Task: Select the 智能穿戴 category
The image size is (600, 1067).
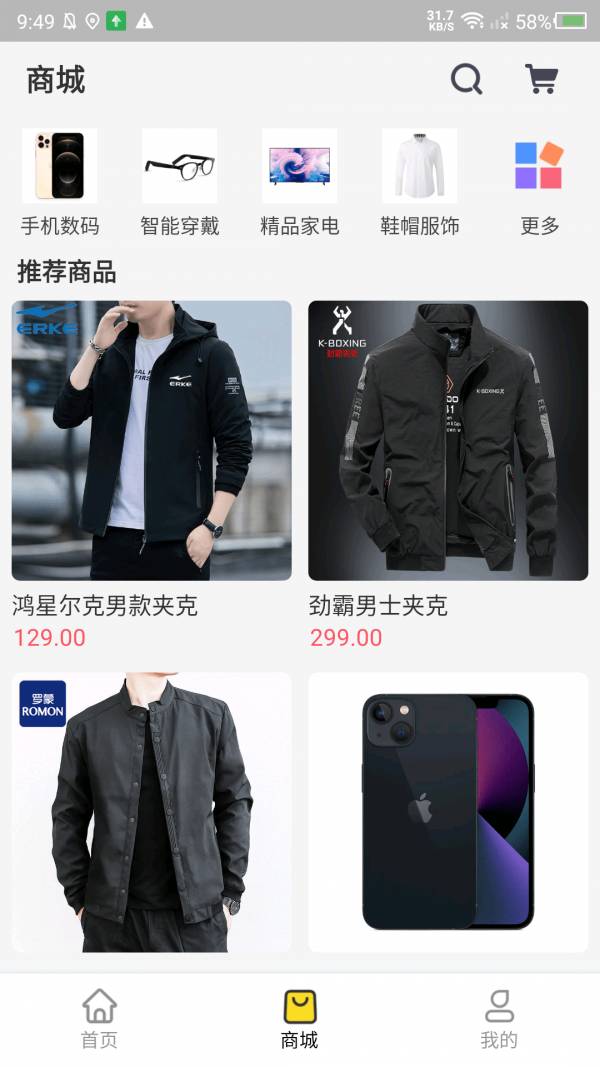Action: pyautogui.click(x=179, y=182)
